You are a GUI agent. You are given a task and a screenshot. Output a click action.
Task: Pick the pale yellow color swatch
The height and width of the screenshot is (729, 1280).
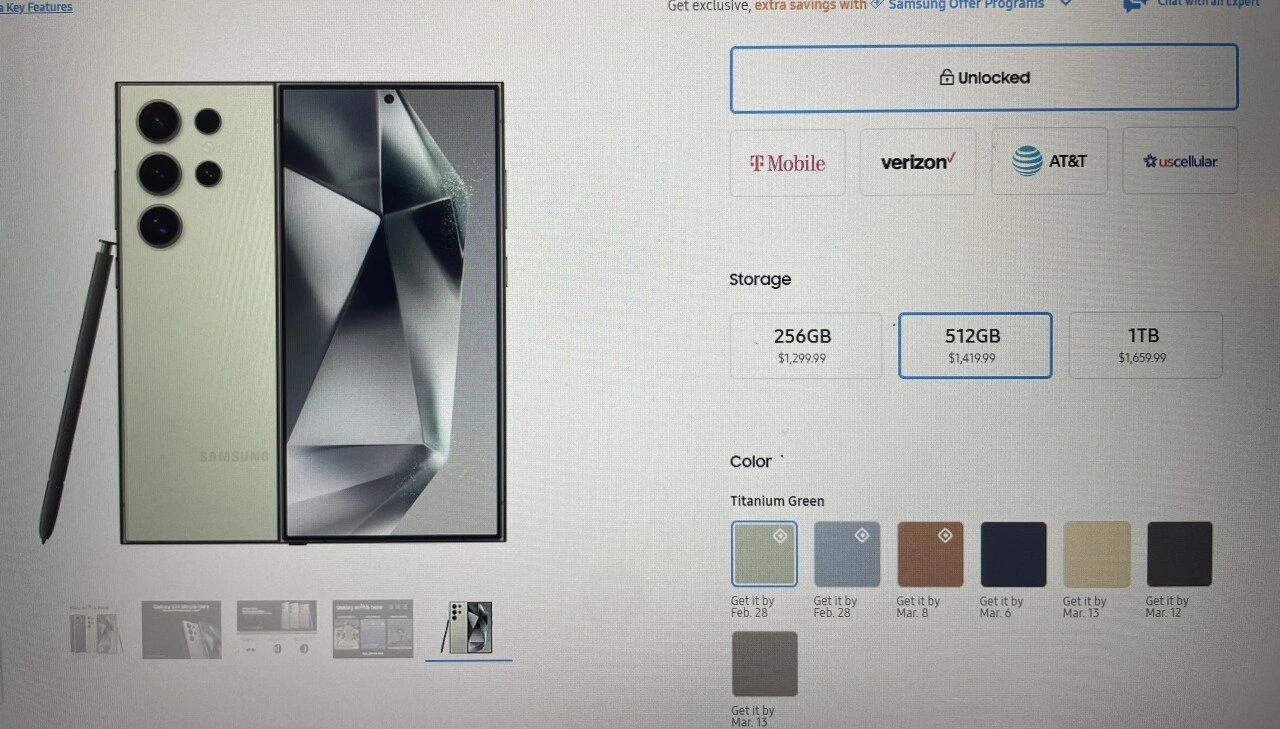(1096, 553)
